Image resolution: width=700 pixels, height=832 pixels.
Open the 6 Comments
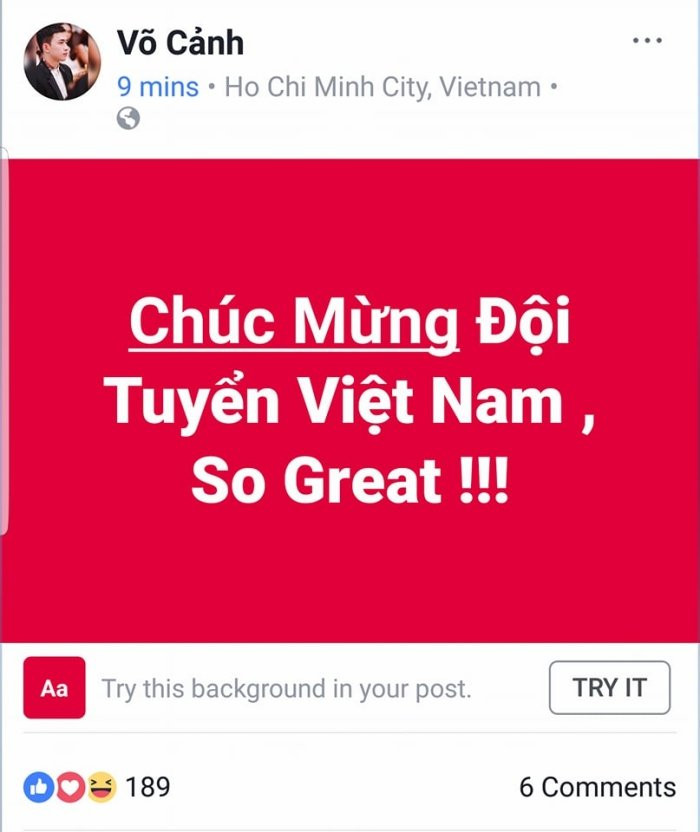click(x=597, y=787)
